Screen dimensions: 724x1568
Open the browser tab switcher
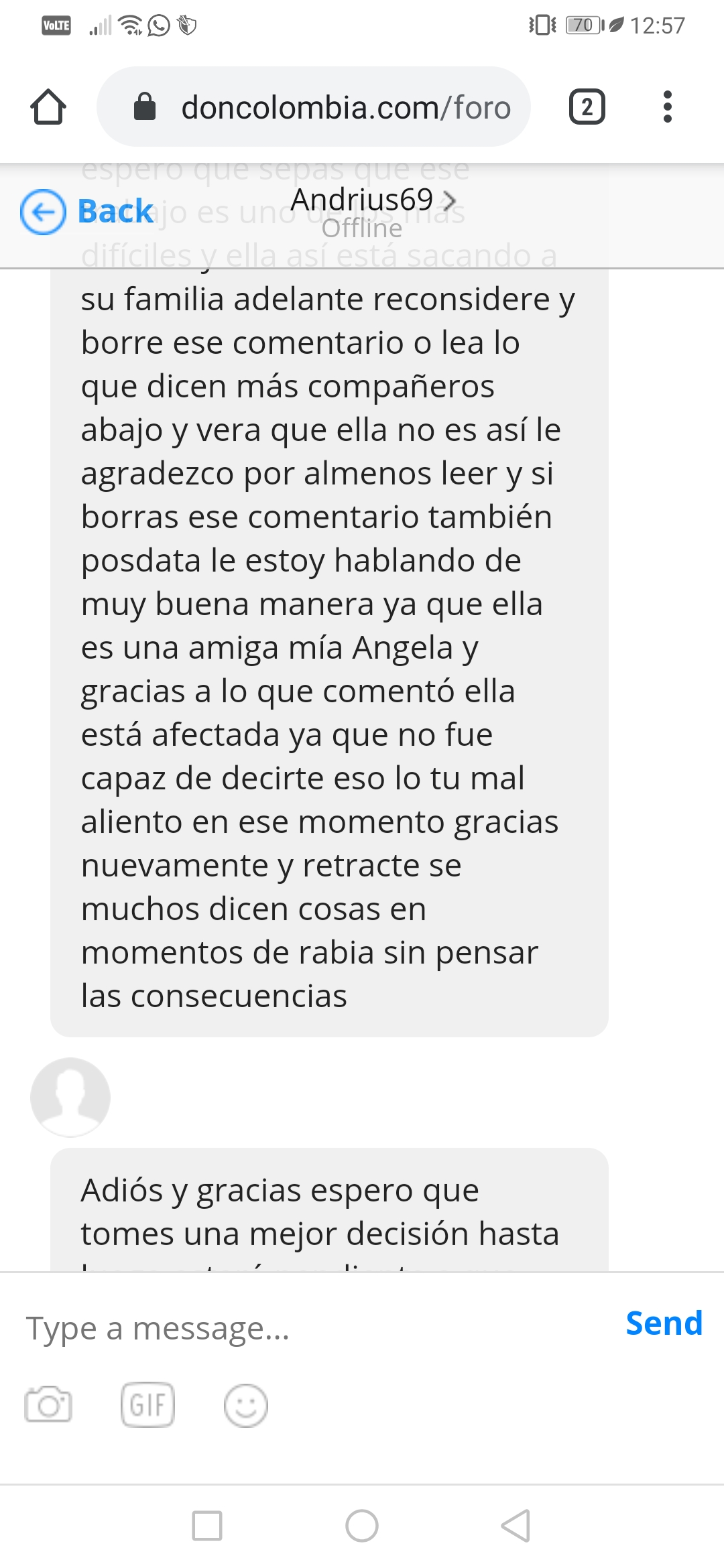click(587, 107)
